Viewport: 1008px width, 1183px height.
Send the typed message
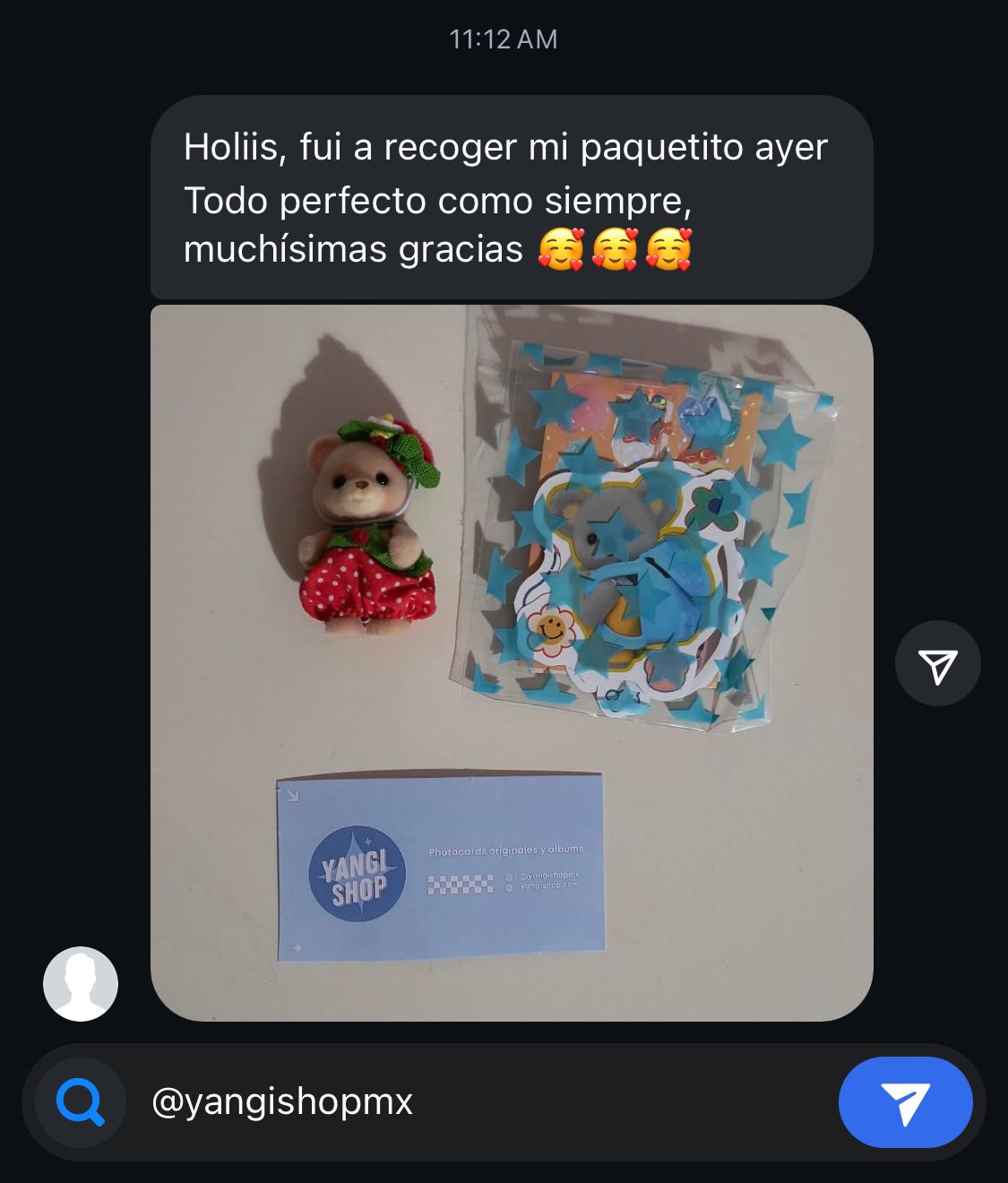point(905,1102)
